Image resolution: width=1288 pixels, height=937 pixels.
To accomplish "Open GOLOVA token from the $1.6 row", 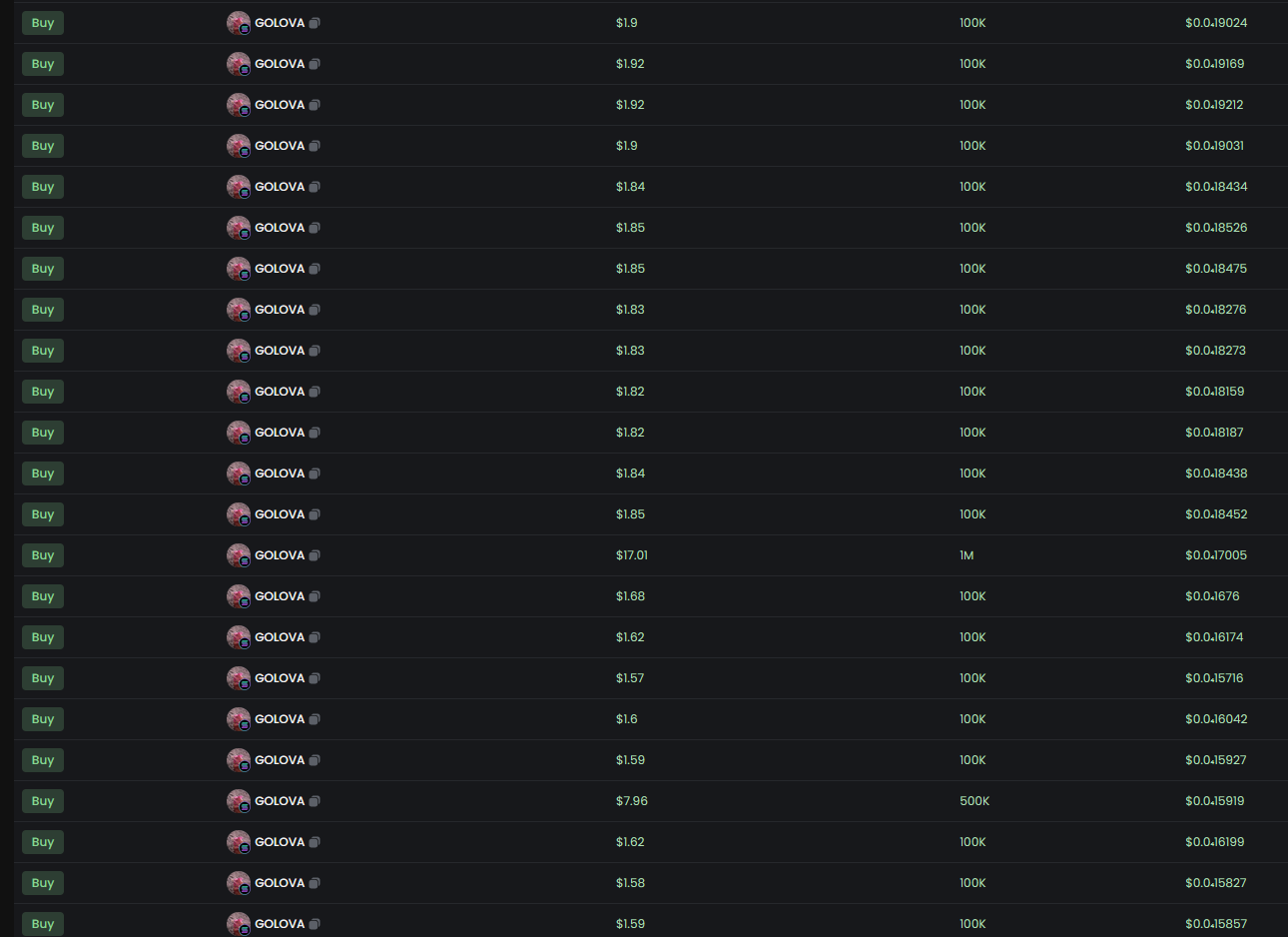I will (x=279, y=719).
